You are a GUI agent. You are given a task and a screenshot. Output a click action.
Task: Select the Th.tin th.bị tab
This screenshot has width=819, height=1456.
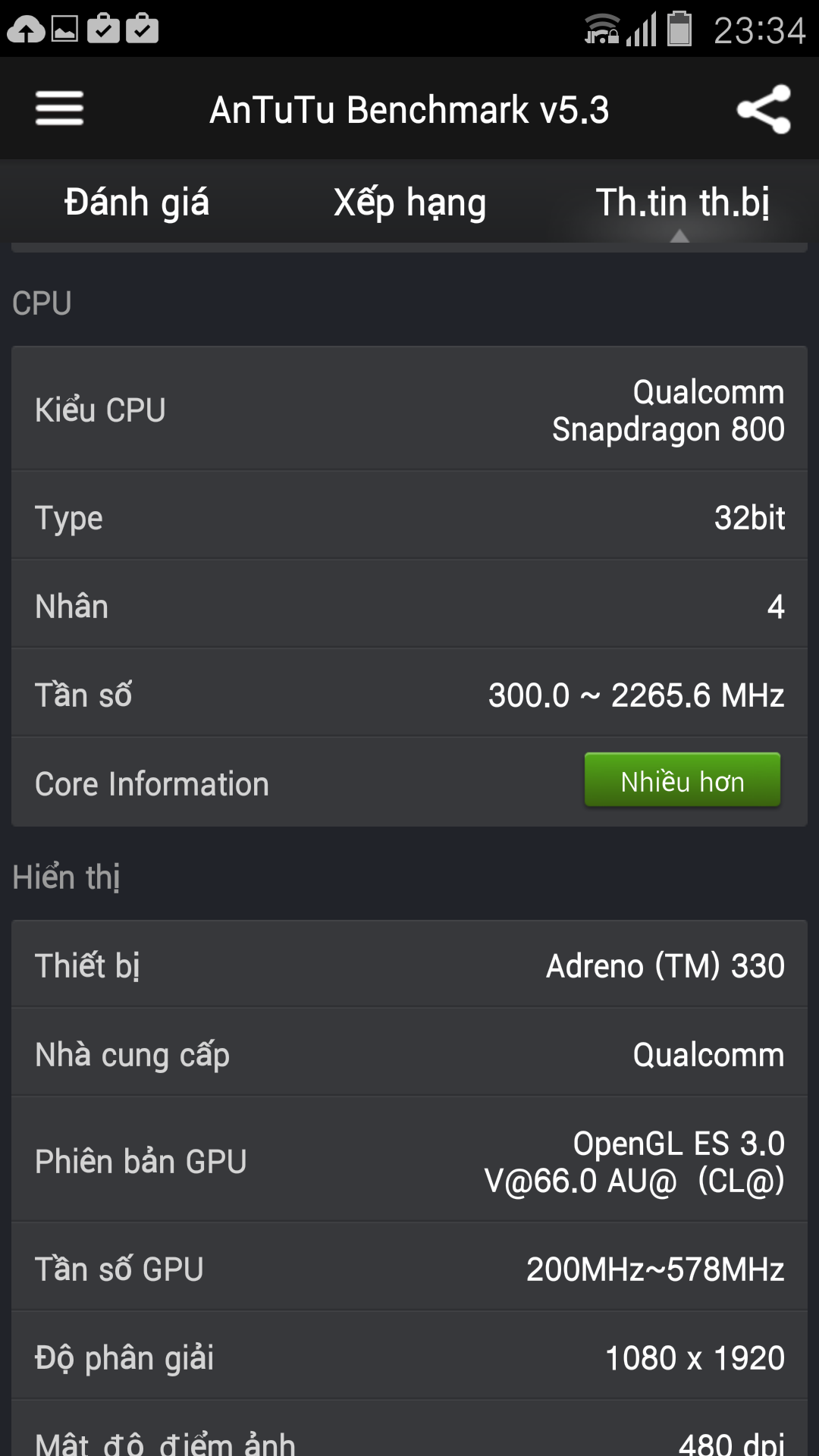(x=682, y=202)
